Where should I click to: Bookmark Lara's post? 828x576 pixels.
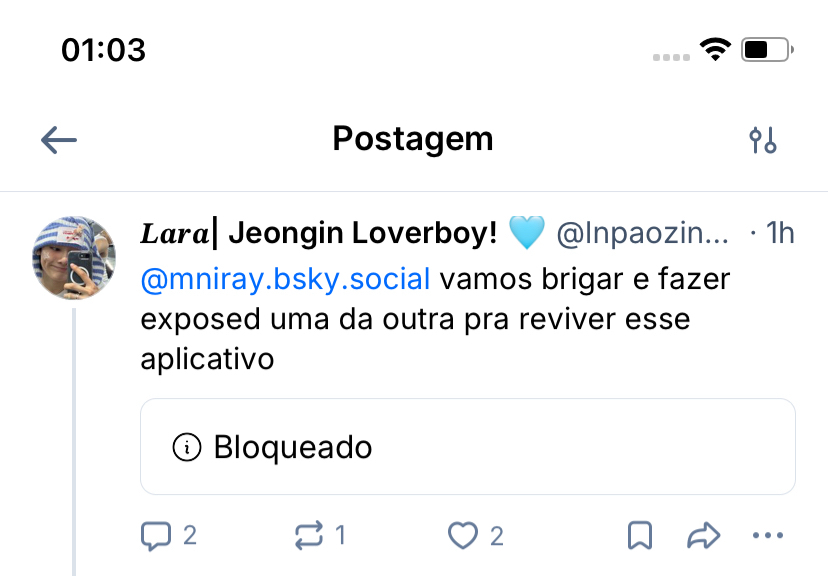coord(640,536)
